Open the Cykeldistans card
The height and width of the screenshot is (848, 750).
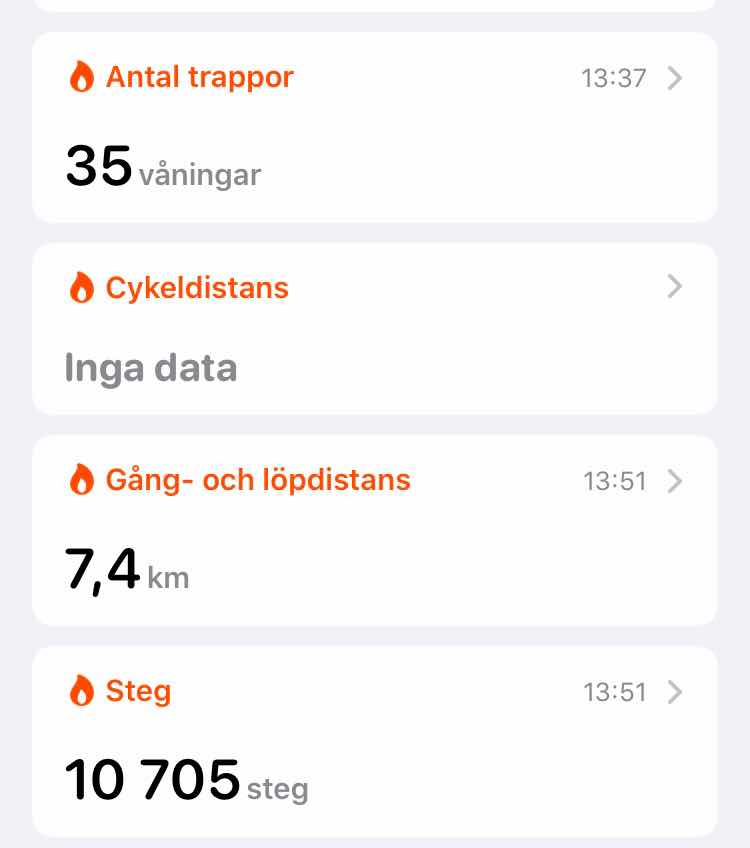[x=374, y=328]
